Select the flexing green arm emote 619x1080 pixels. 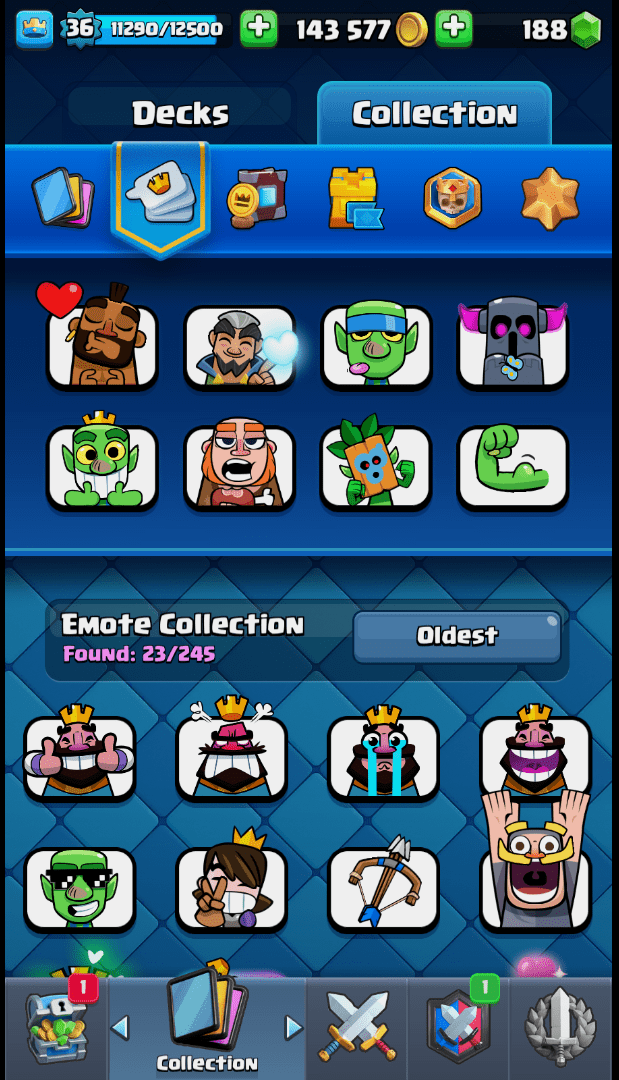[x=513, y=467]
